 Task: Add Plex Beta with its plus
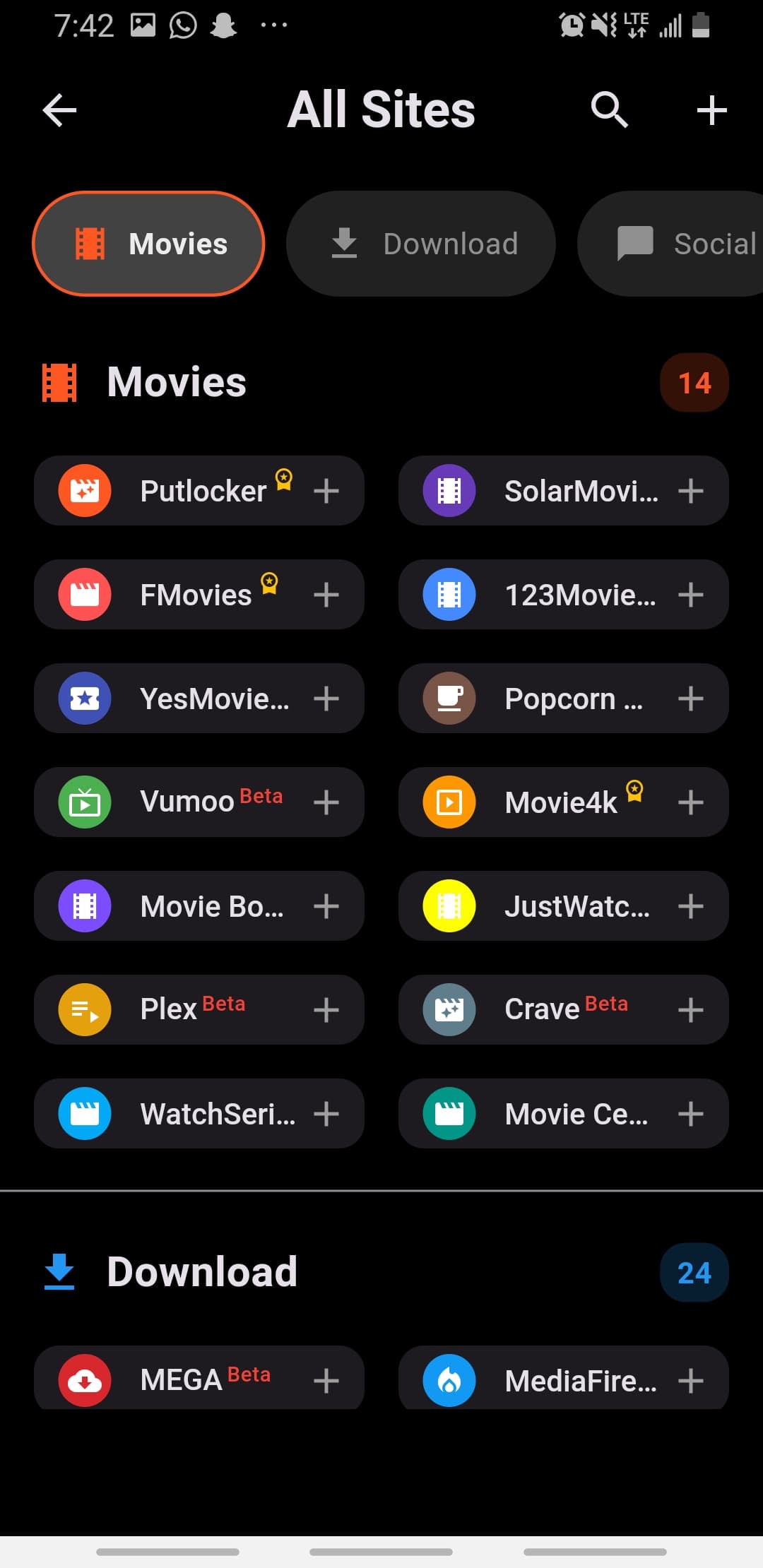point(326,1010)
